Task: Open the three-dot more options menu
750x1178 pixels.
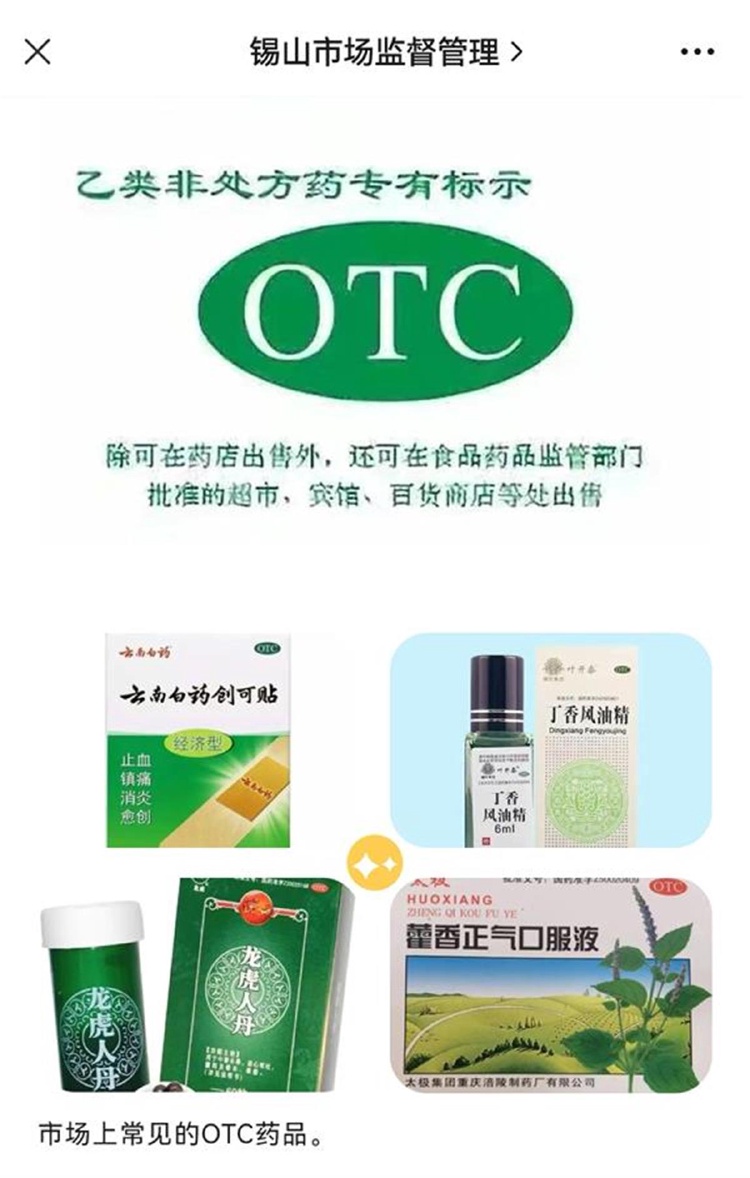Action: coord(697,51)
